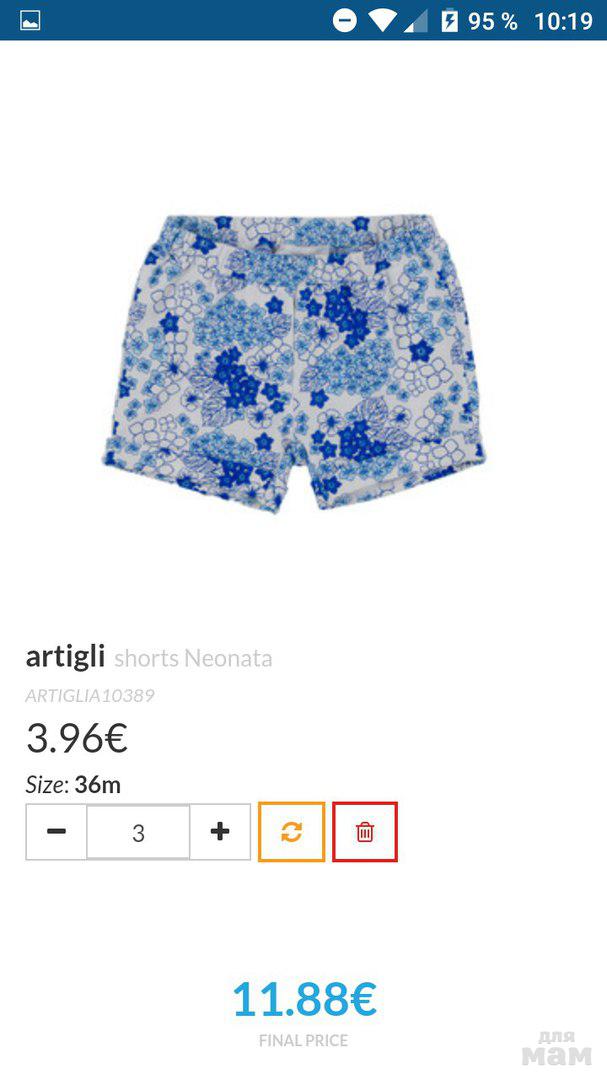Decrease the shorts quantity with minus
Screen dimensions: 607x1080
pos(57,832)
